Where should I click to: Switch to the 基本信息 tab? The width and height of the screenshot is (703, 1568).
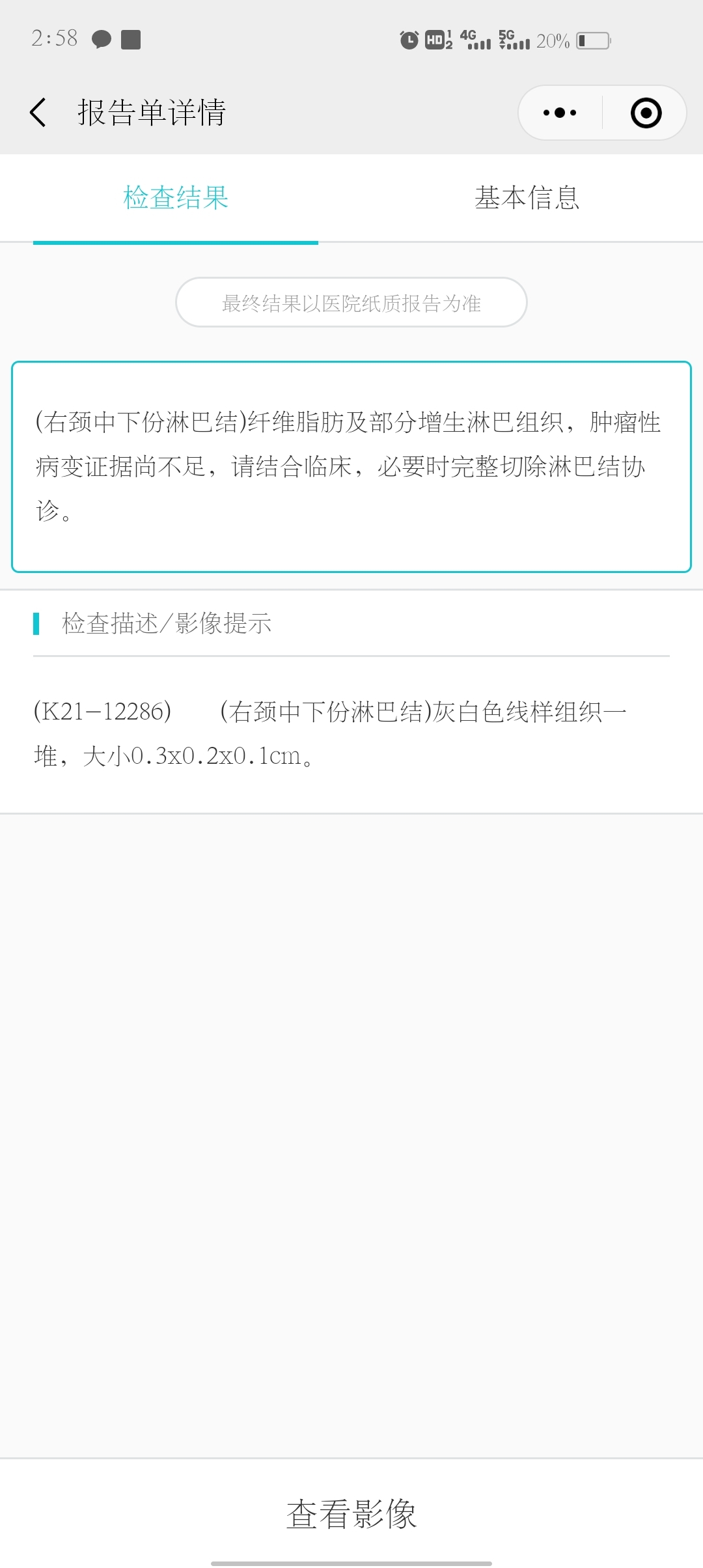(527, 198)
